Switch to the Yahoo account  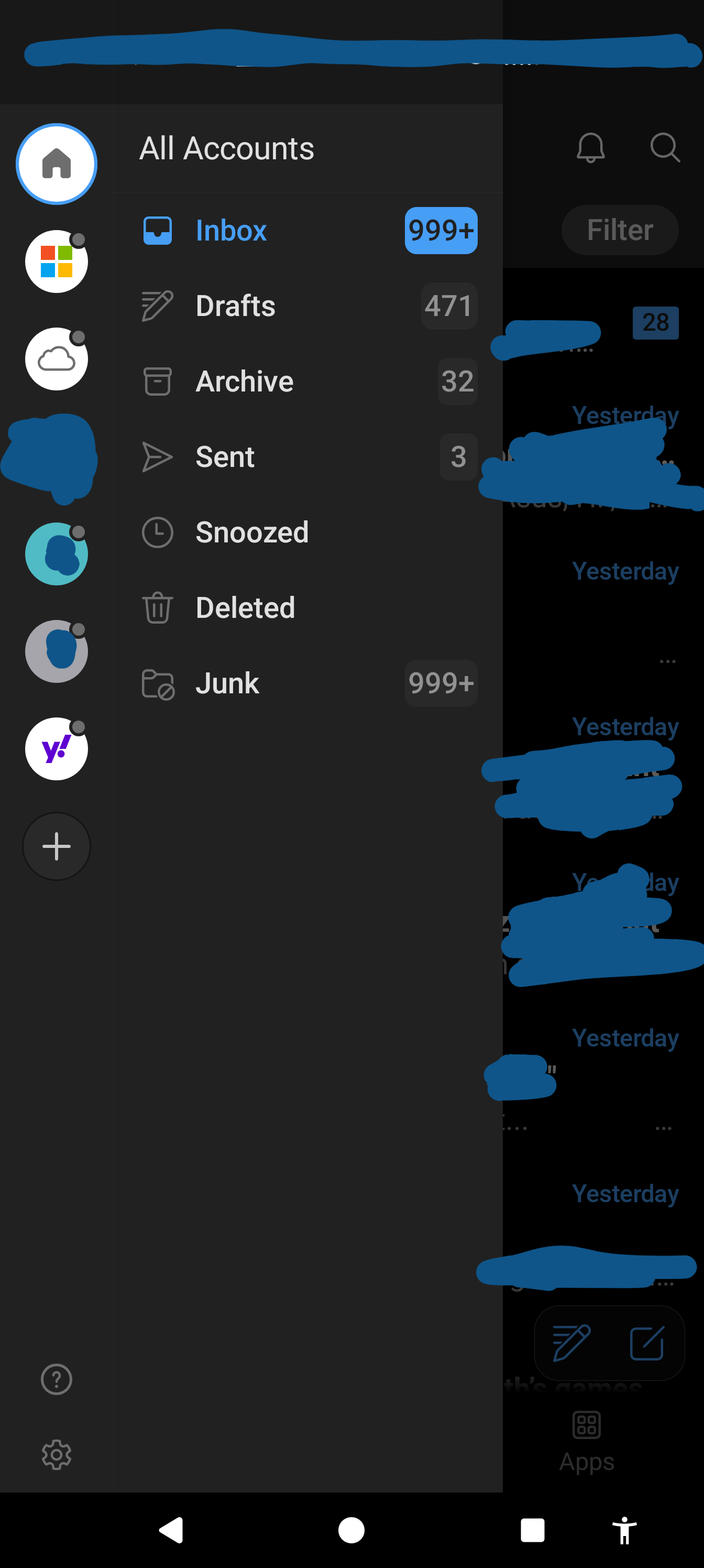57,749
